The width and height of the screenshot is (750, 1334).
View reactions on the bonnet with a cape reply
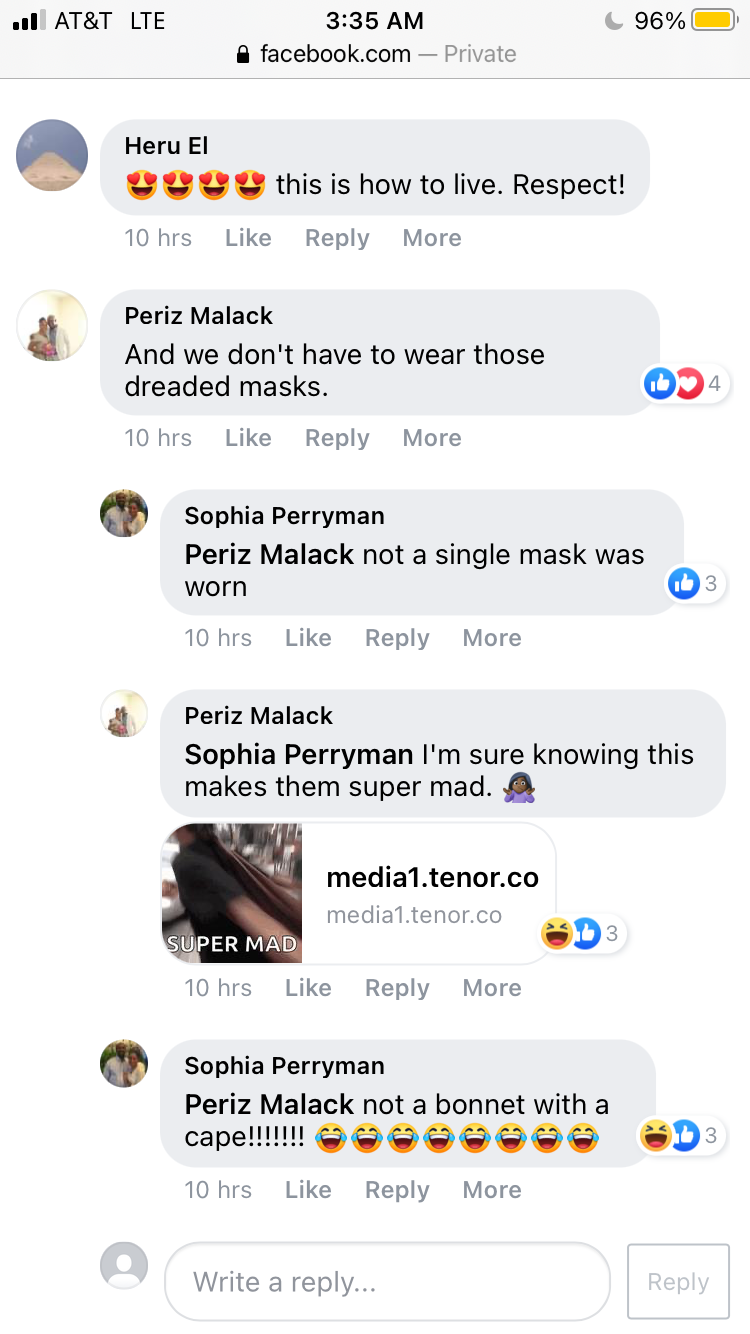pos(681,1135)
